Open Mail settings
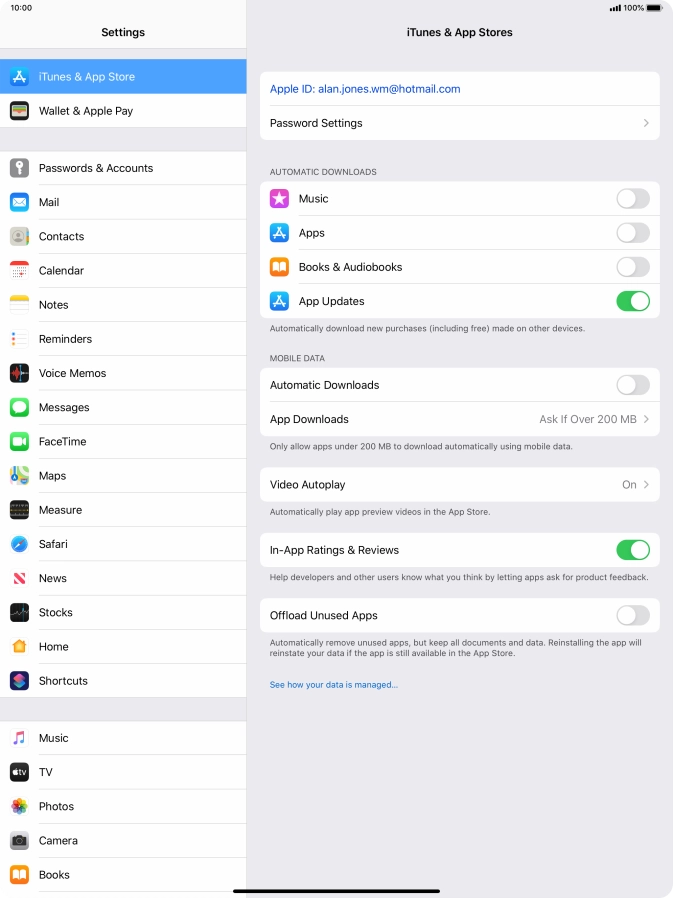673x898 pixels. tap(123, 202)
